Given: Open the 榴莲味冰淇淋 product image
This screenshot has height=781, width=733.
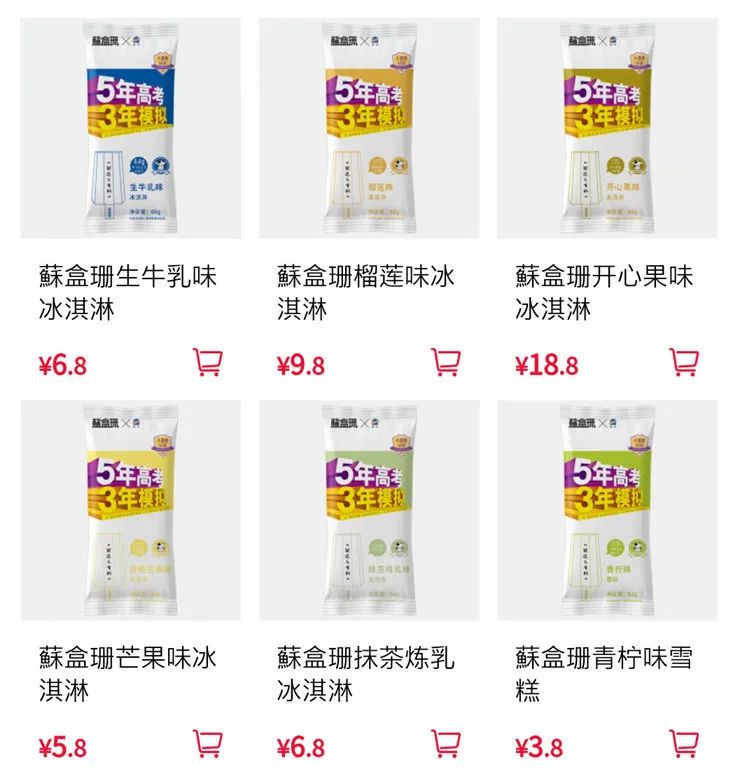Looking at the screenshot, I should click(x=369, y=128).
